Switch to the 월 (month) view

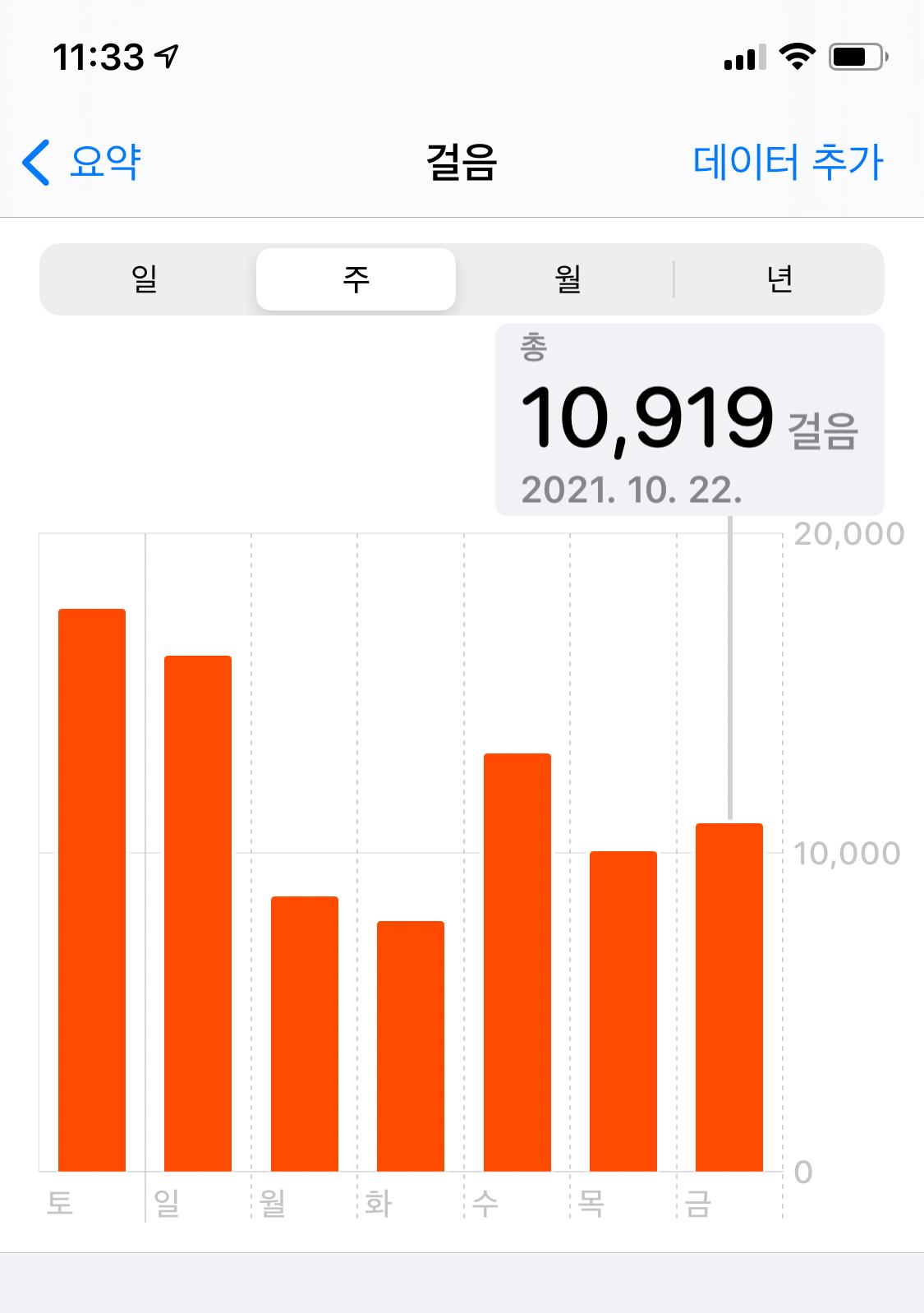pos(568,279)
